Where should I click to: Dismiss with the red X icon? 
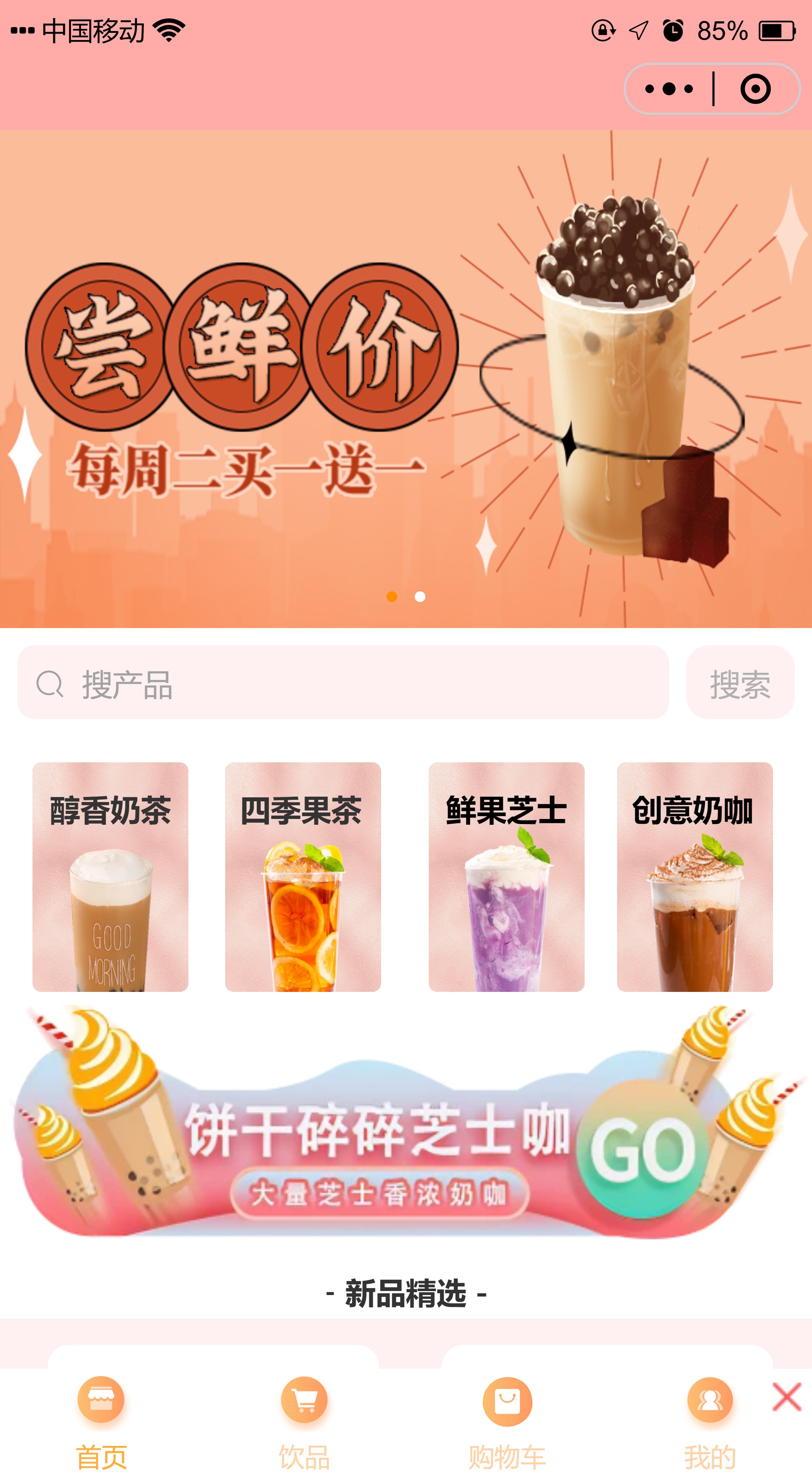pyautogui.click(x=786, y=1397)
